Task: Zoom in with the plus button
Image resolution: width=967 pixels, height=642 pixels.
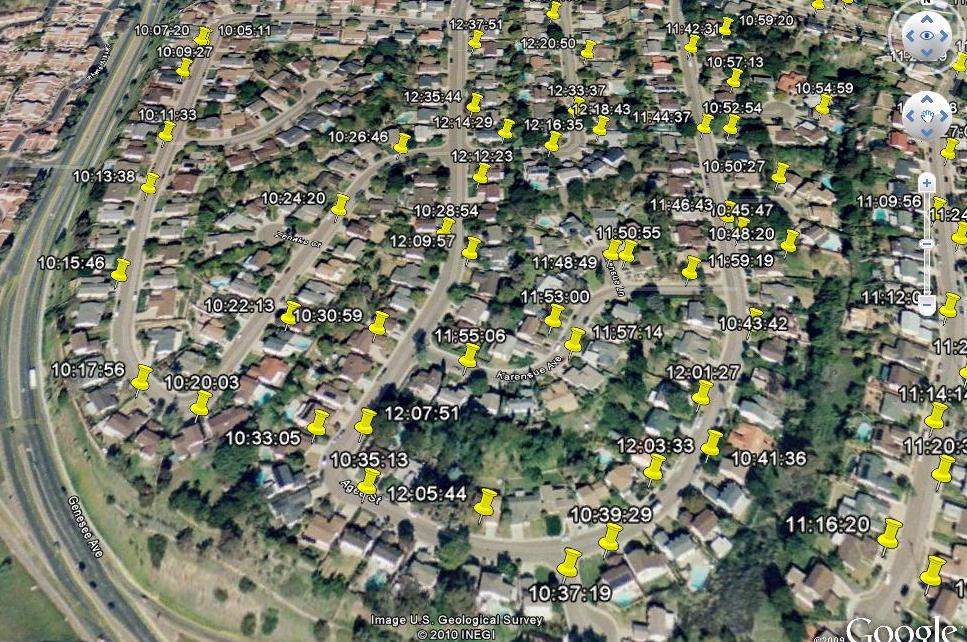Action: click(x=927, y=183)
